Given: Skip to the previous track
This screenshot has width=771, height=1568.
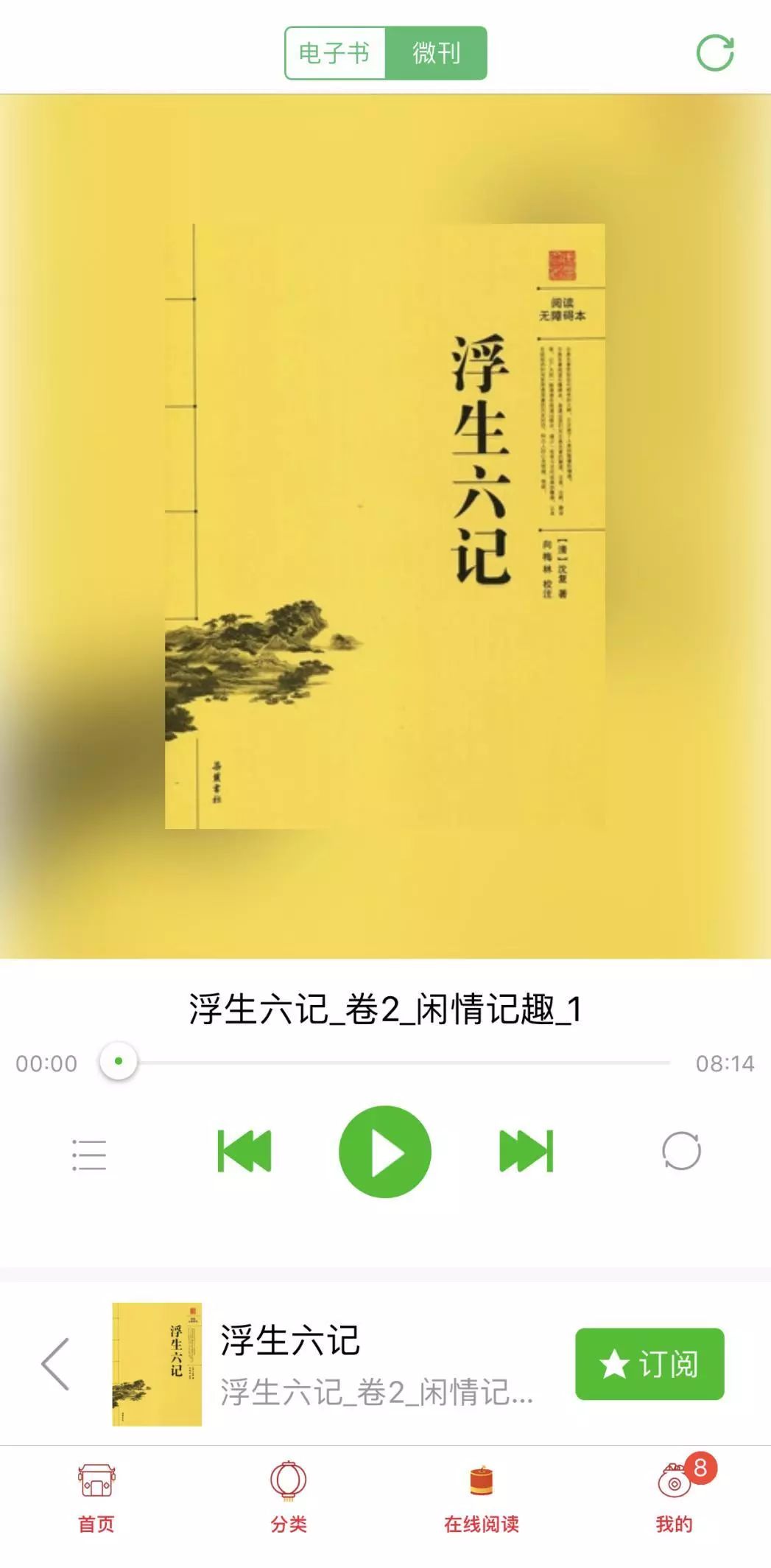Looking at the screenshot, I should click(x=244, y=1151).
